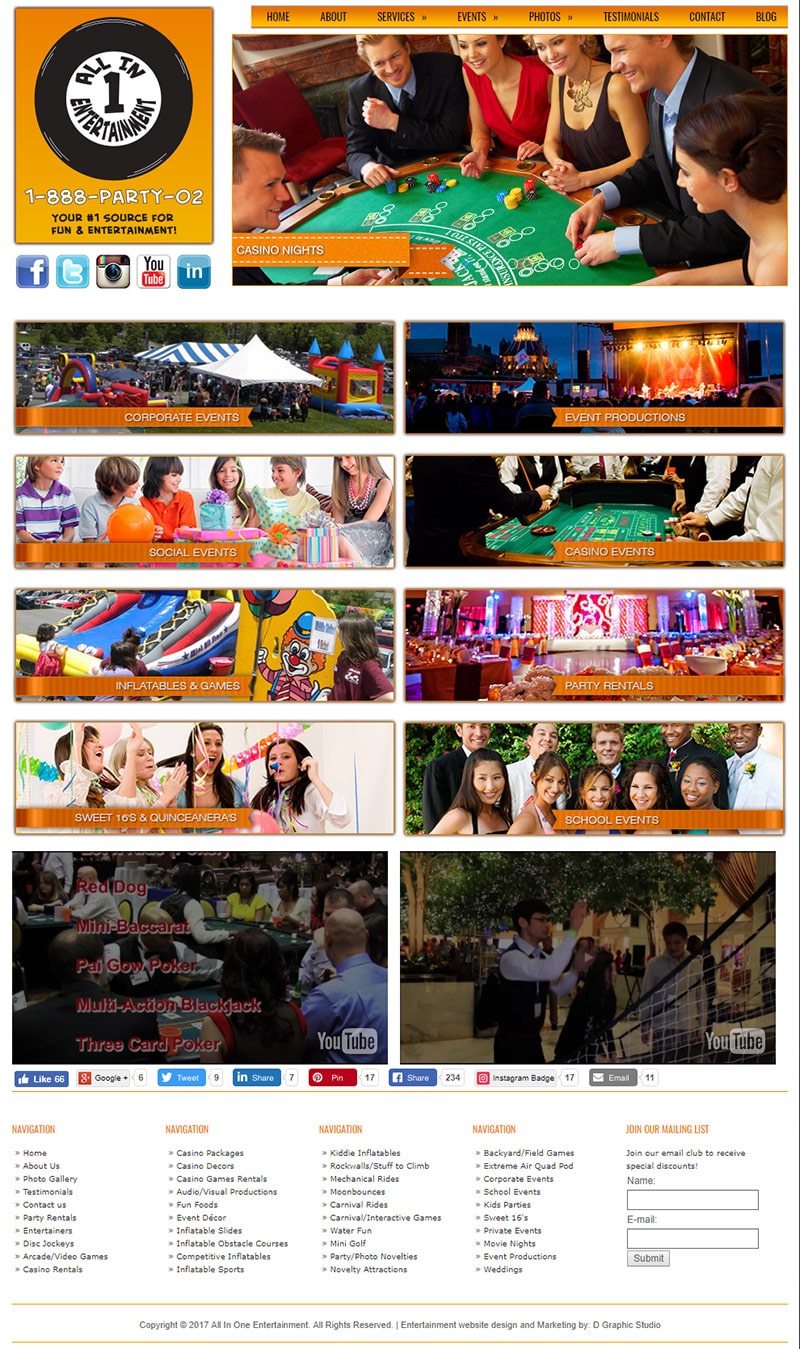Play the casino games YouTube video
Image resolution: width=800 pixels, height=1349 pixels.
pyautogui.click(x=200, y=958)
